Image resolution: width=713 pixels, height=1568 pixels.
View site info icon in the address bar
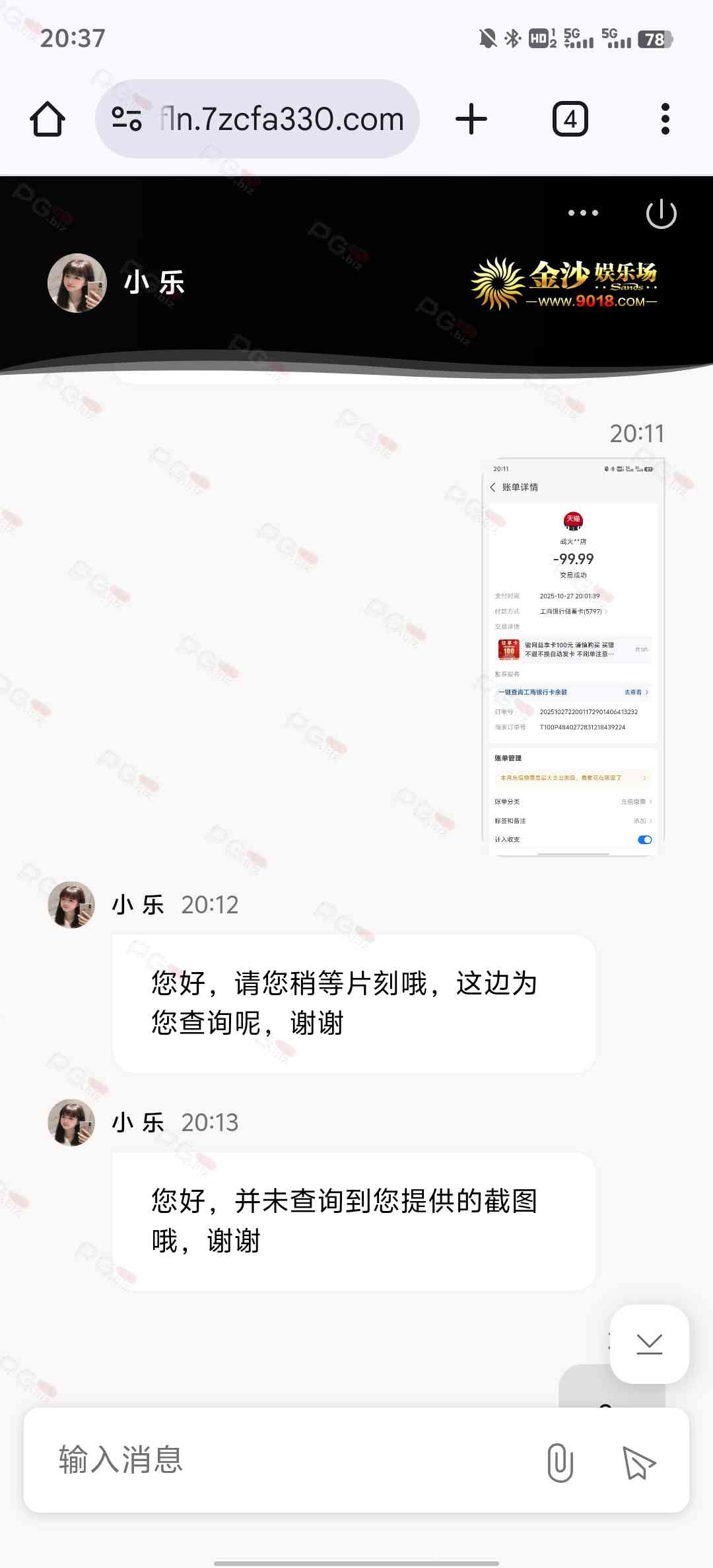point(127,119)
